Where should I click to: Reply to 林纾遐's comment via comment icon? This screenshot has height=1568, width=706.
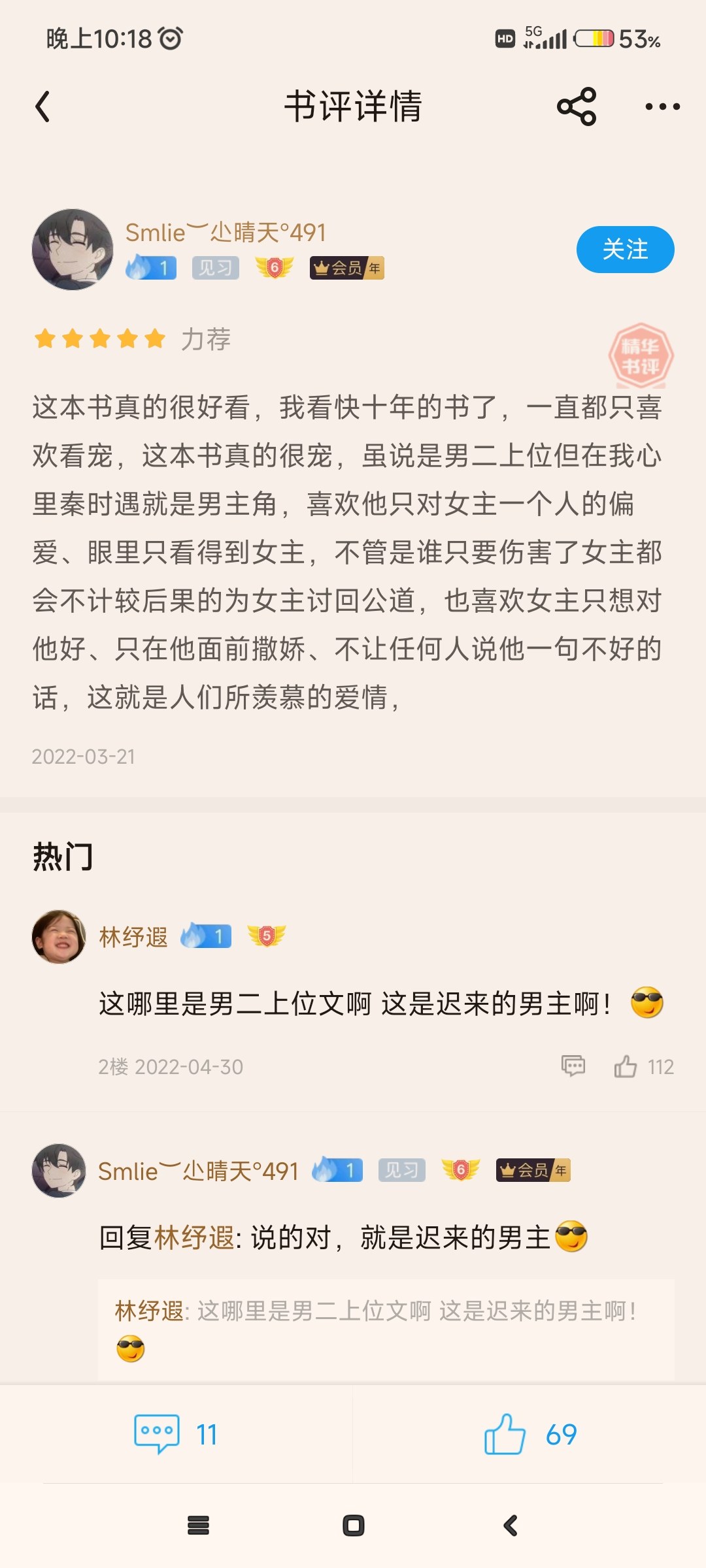click(573, 1066)
